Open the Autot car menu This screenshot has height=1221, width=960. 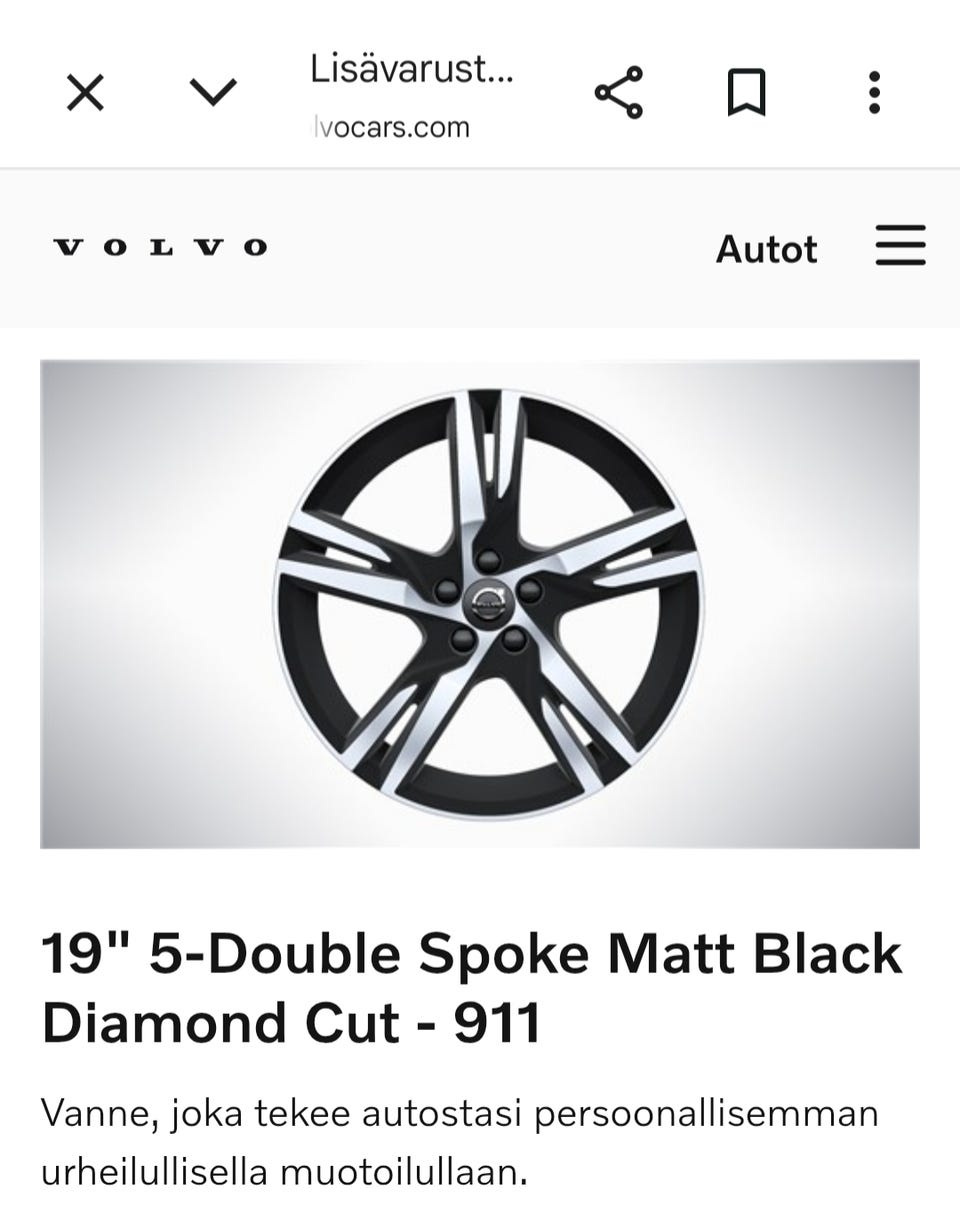tap(766, 249)
